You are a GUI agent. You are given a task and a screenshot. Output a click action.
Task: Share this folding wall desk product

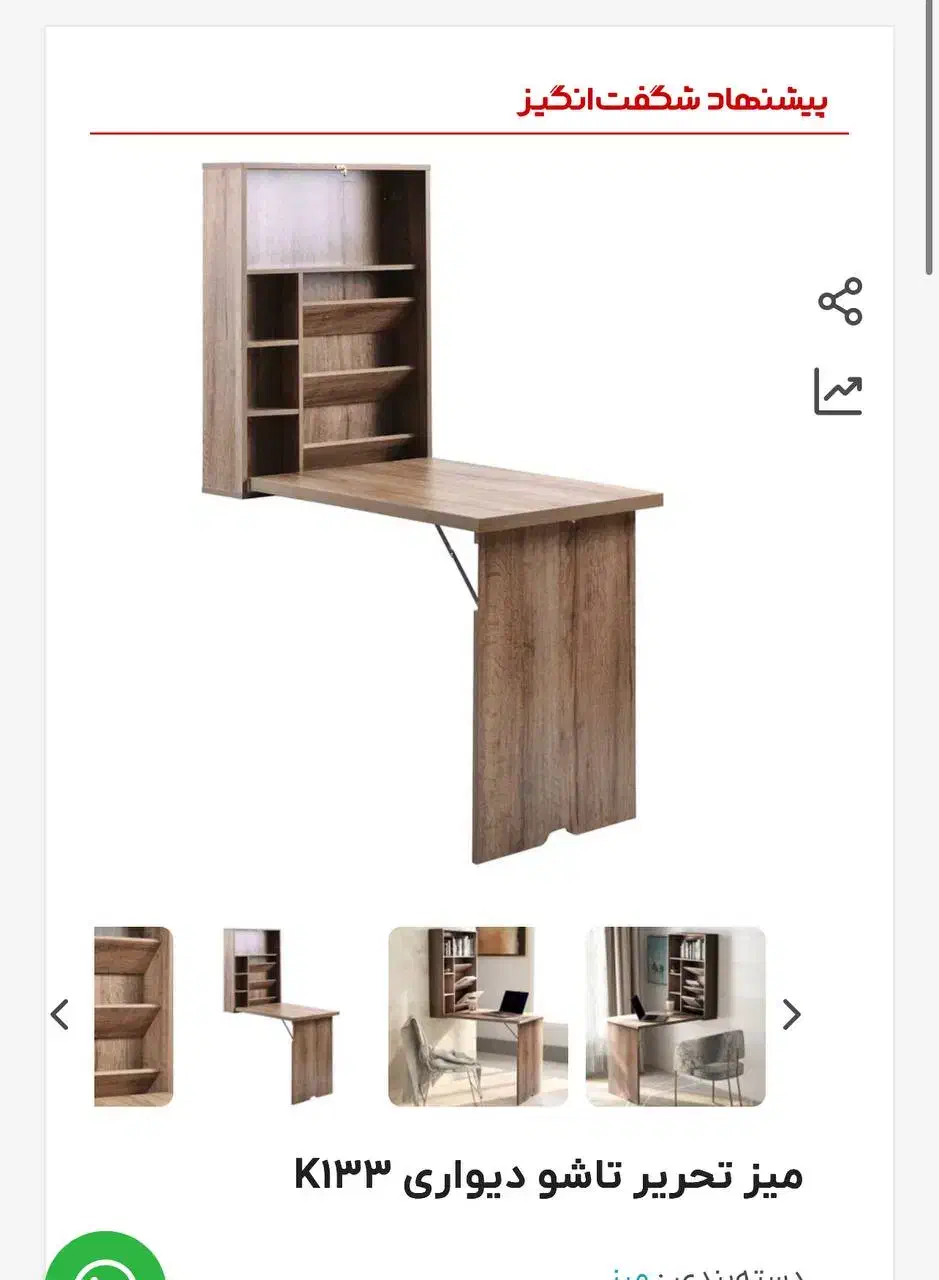pos(839,302)
